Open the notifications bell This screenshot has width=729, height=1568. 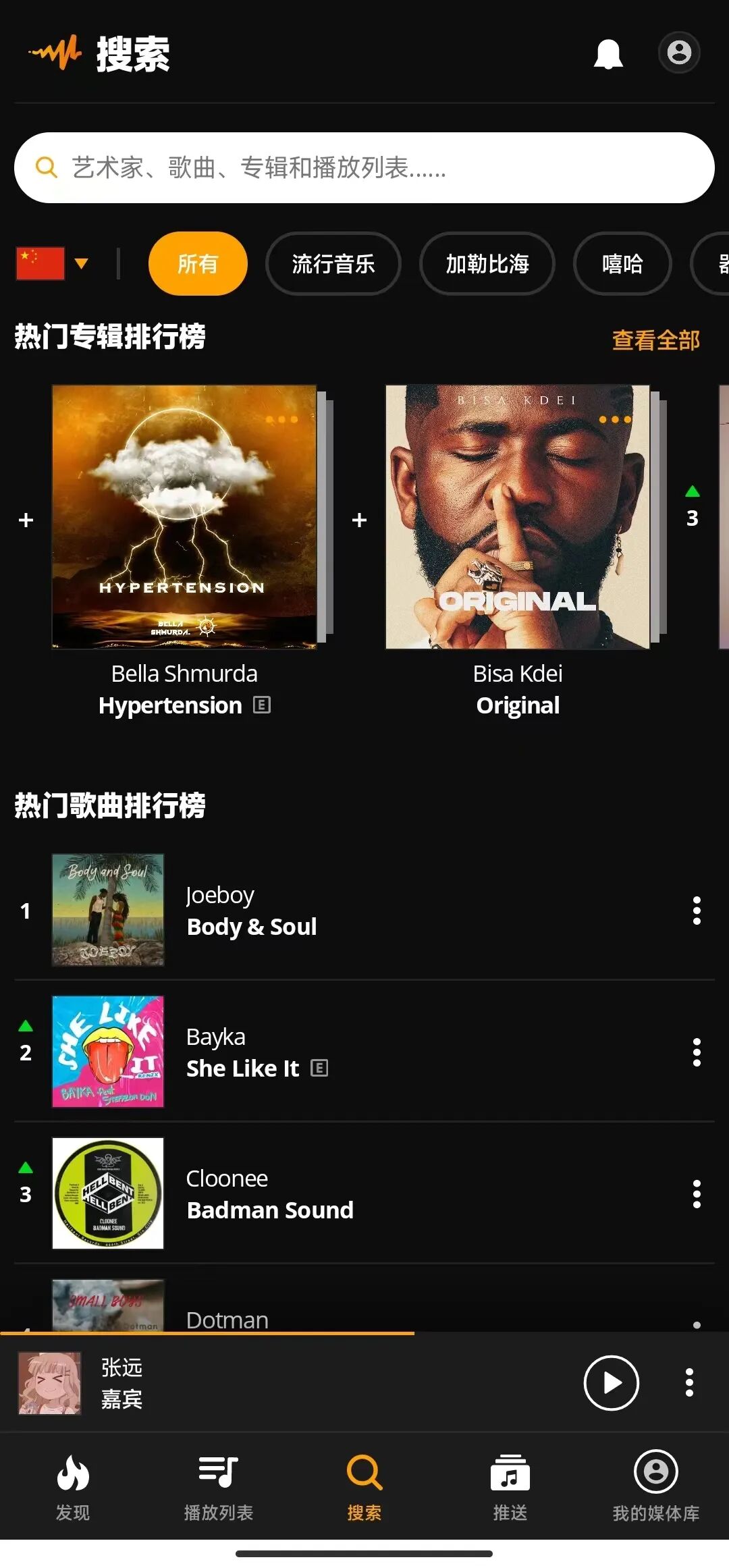[607, 53]
